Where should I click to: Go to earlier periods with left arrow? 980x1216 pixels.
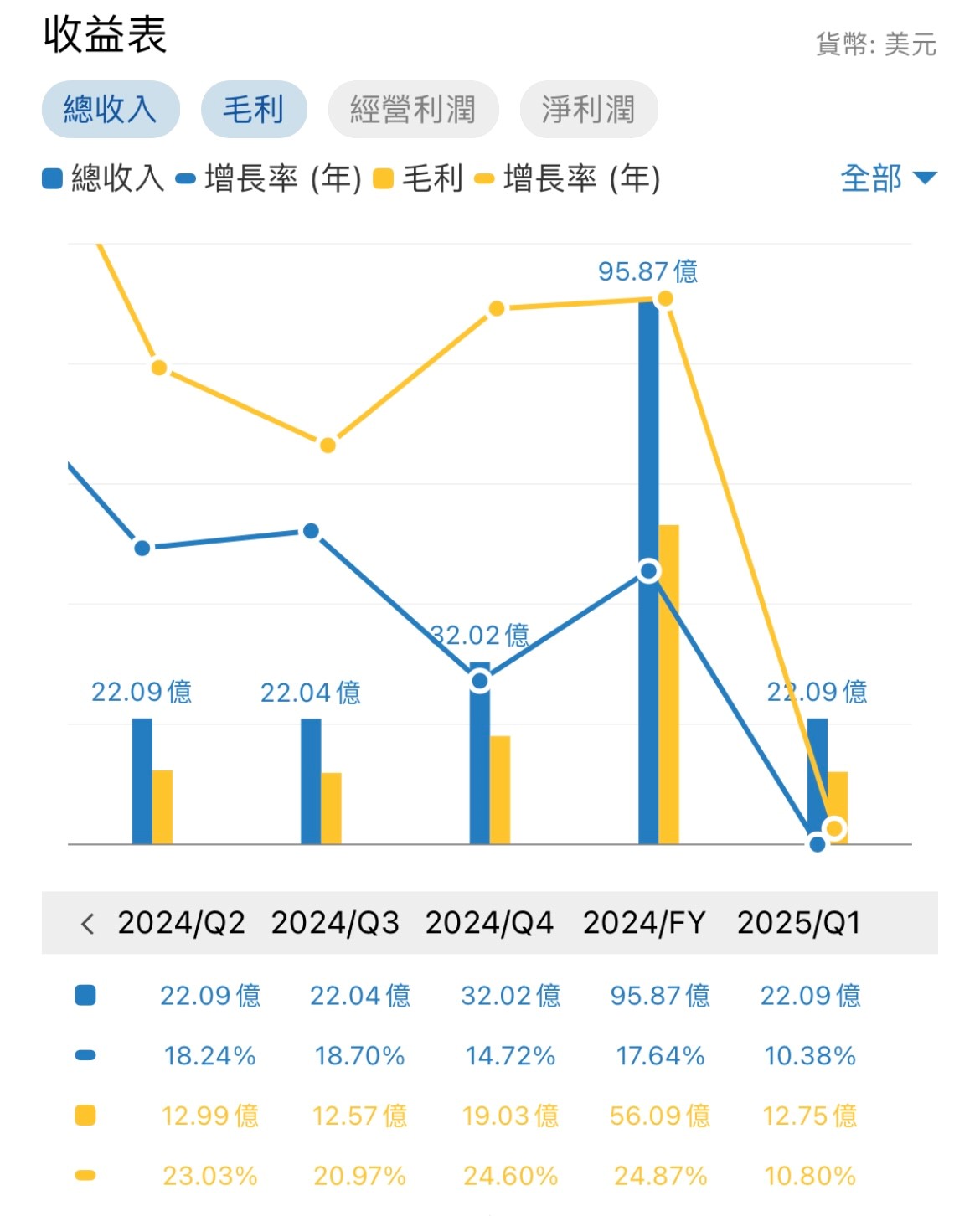click(x=87, y=924)
